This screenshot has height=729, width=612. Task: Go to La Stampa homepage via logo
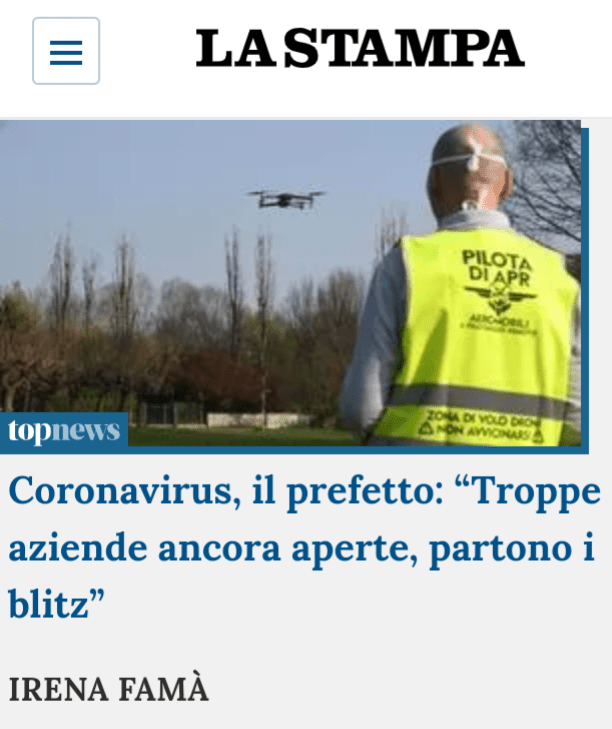click(360, 49)
